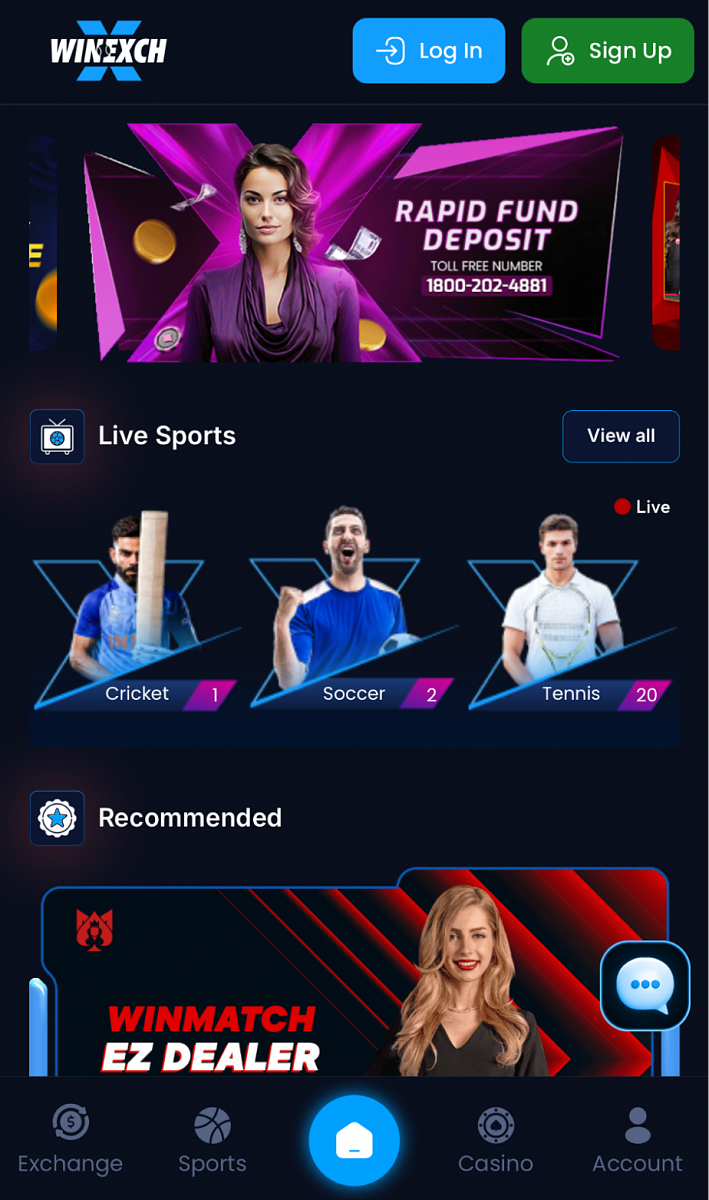Open the Rapid Fund Deposit banner

(353, 242)
